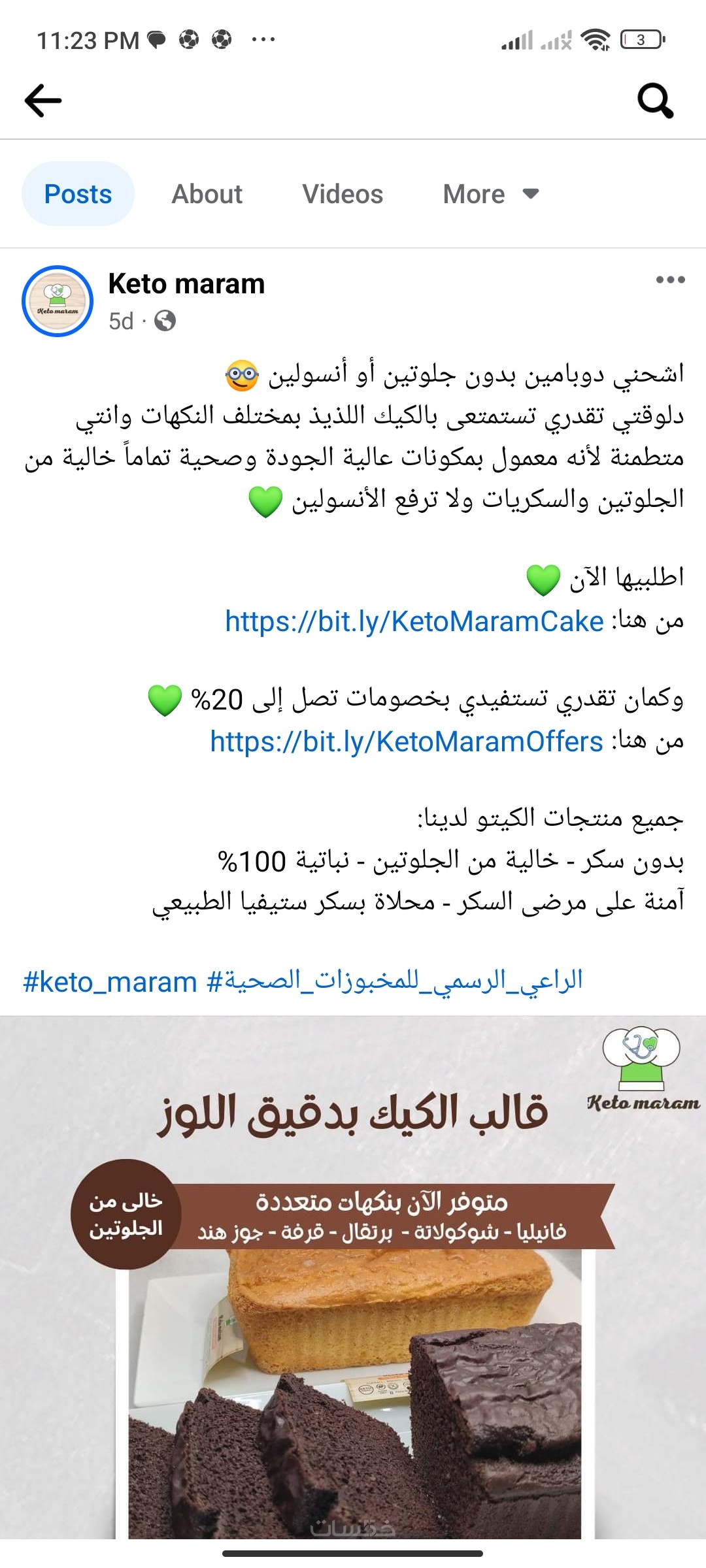Open the bit.ly/KetoMaramOffers link
The height and width of the screenshot is (1568, 706).
406,742
